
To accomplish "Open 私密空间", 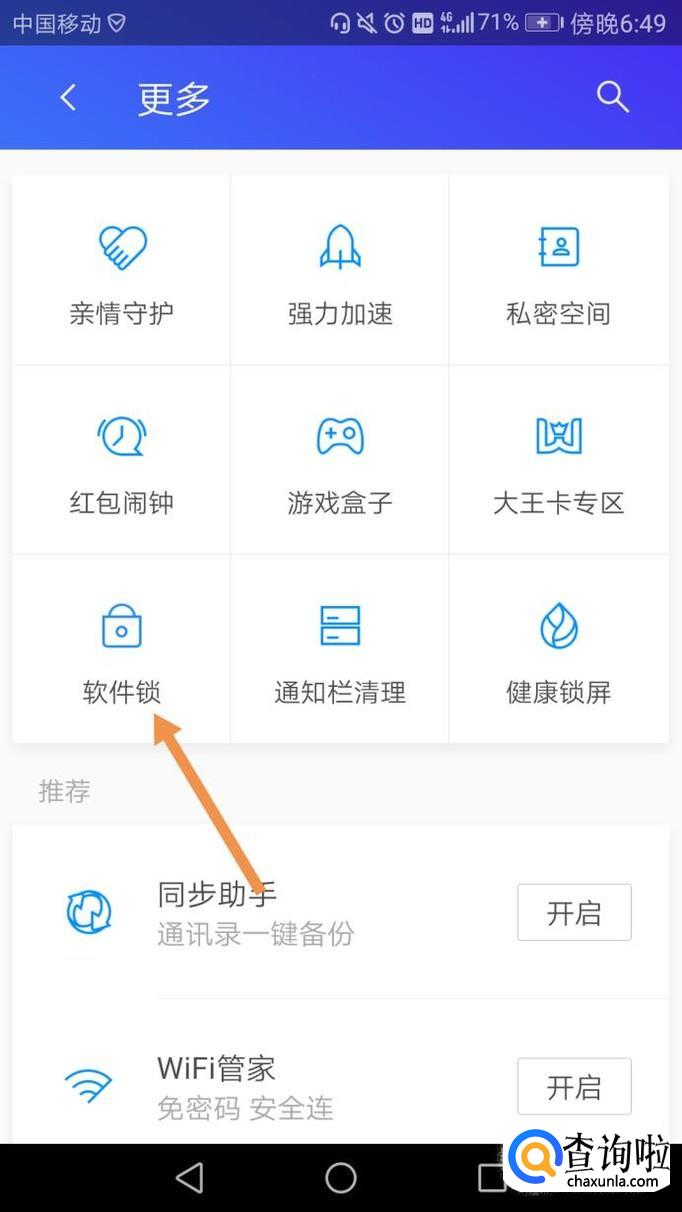I will pos(558,271).
